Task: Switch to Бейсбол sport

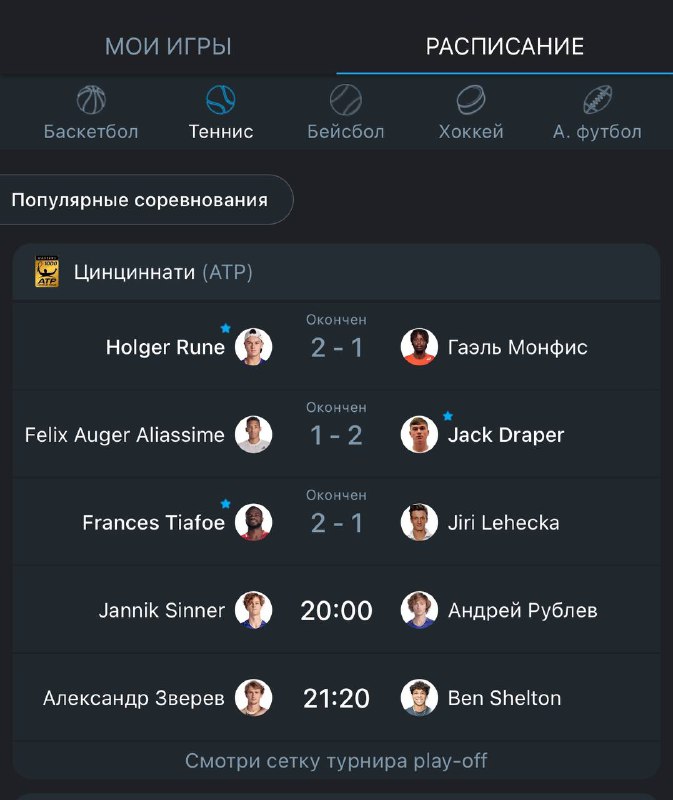Action: (x=345, y=113)
